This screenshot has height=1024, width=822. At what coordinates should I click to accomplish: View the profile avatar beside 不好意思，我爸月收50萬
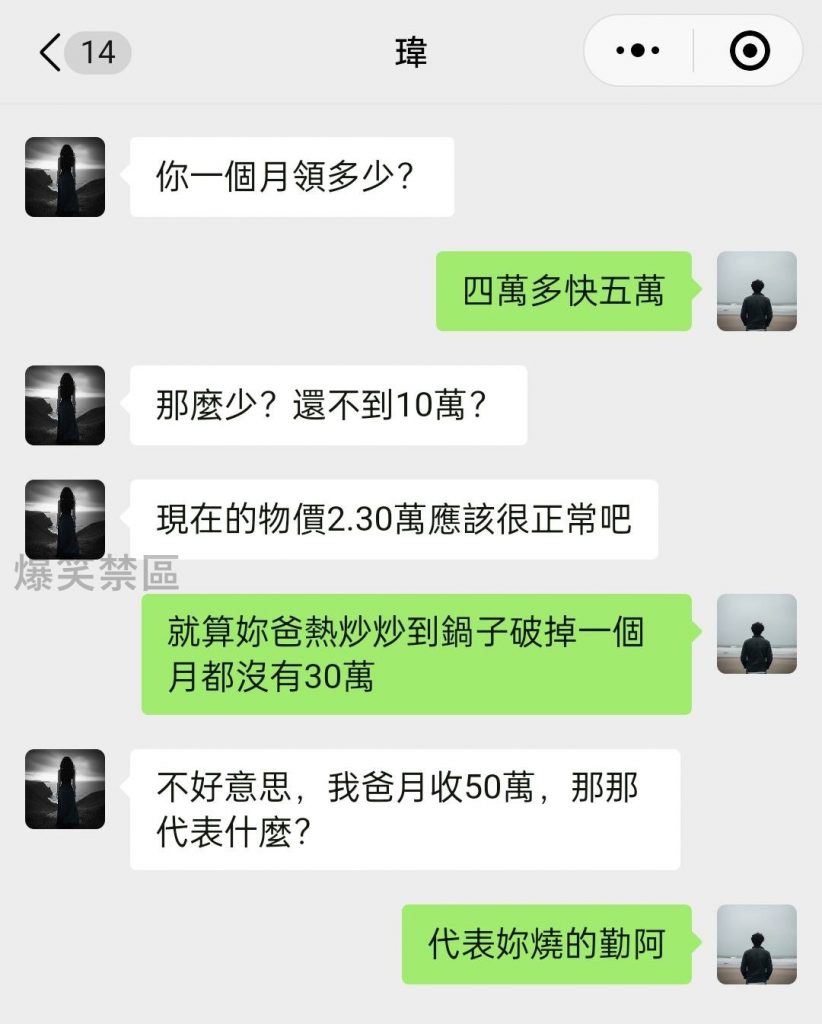[x=65, y=789]
